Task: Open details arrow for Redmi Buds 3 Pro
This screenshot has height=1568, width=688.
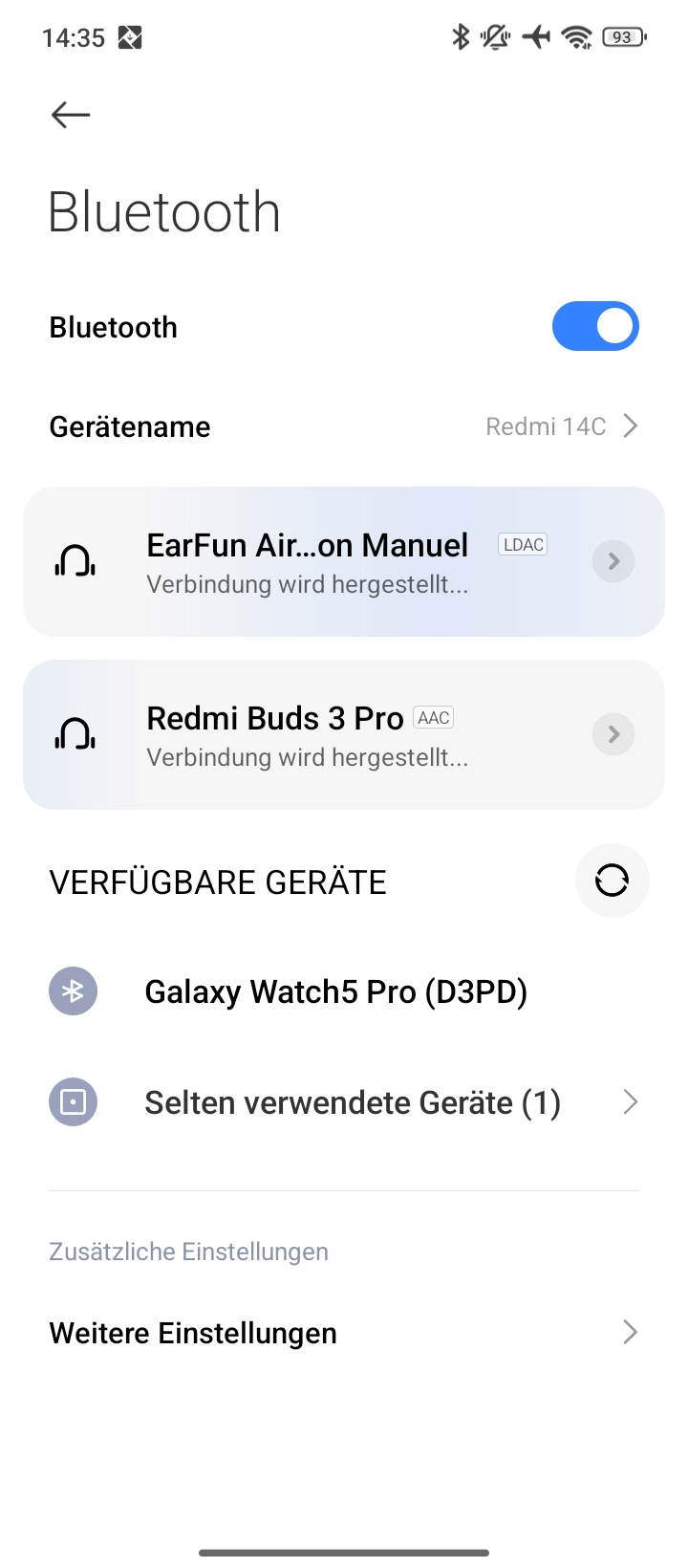Action: point(613,734)
